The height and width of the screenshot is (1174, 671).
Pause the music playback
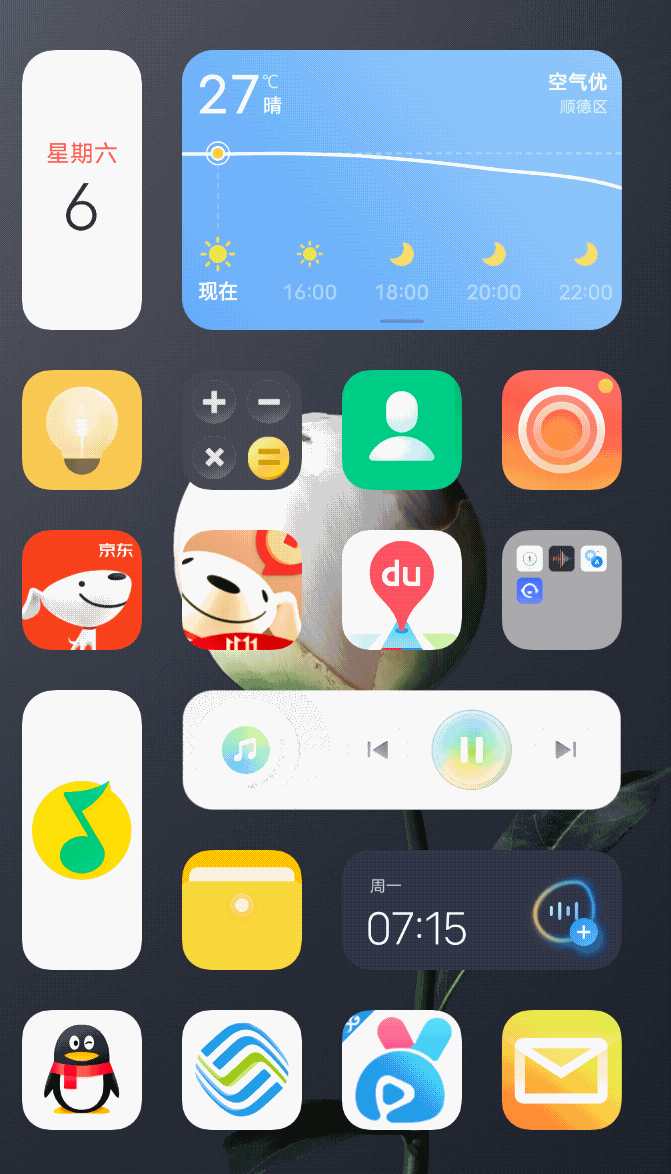coord(472,749)
